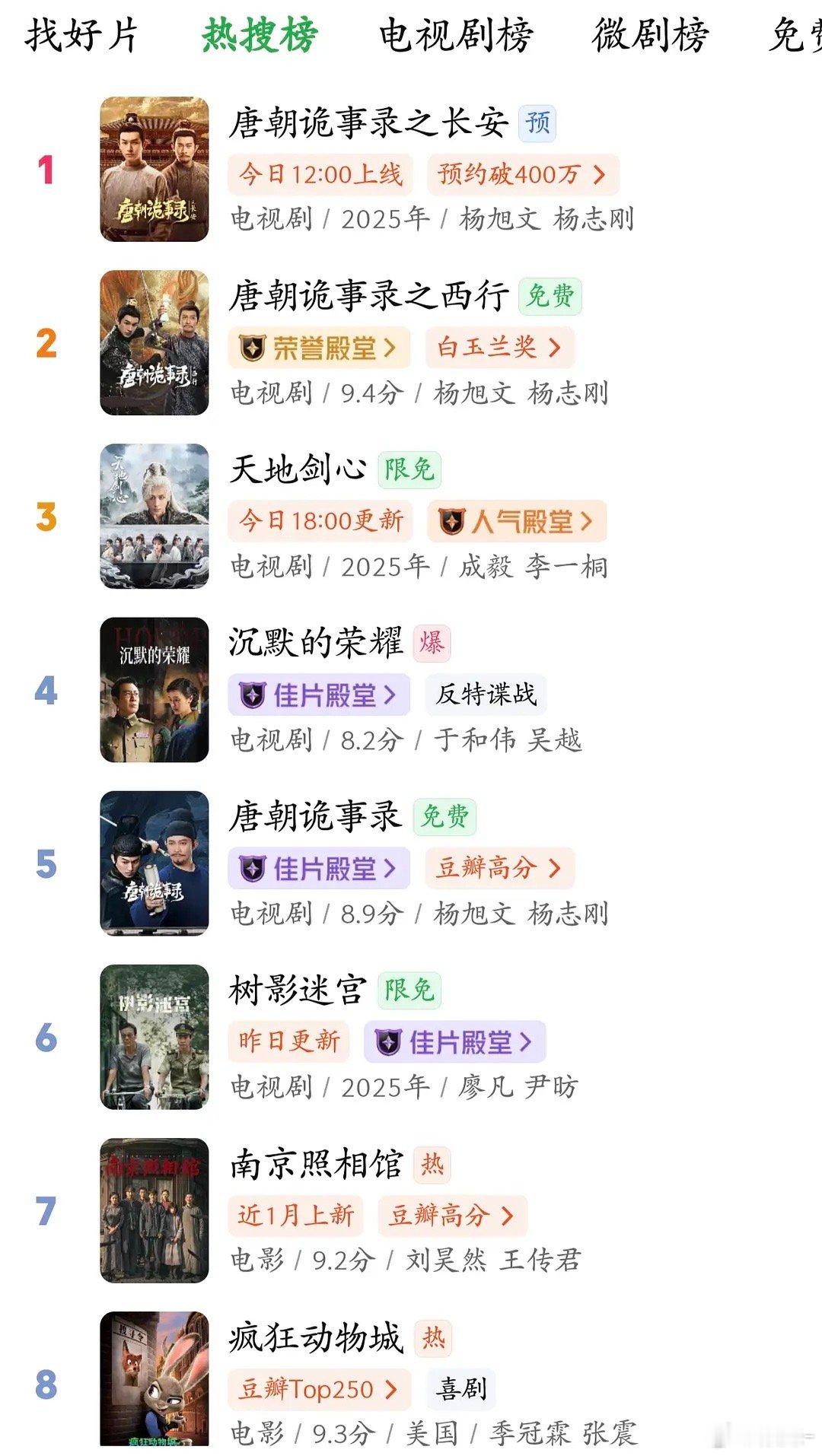Tap the 豆瓣Top250 chip

pos(319,1389)
